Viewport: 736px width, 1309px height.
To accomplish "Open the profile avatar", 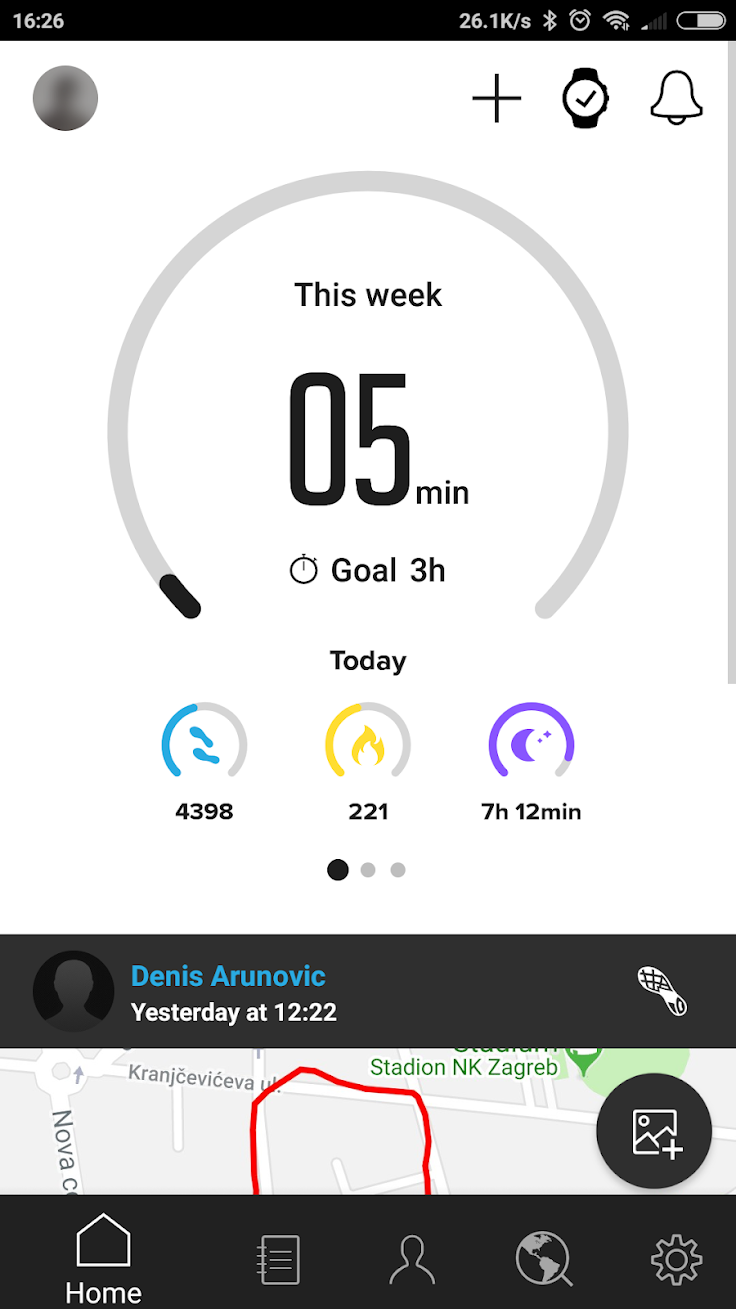I will [65, 98].
